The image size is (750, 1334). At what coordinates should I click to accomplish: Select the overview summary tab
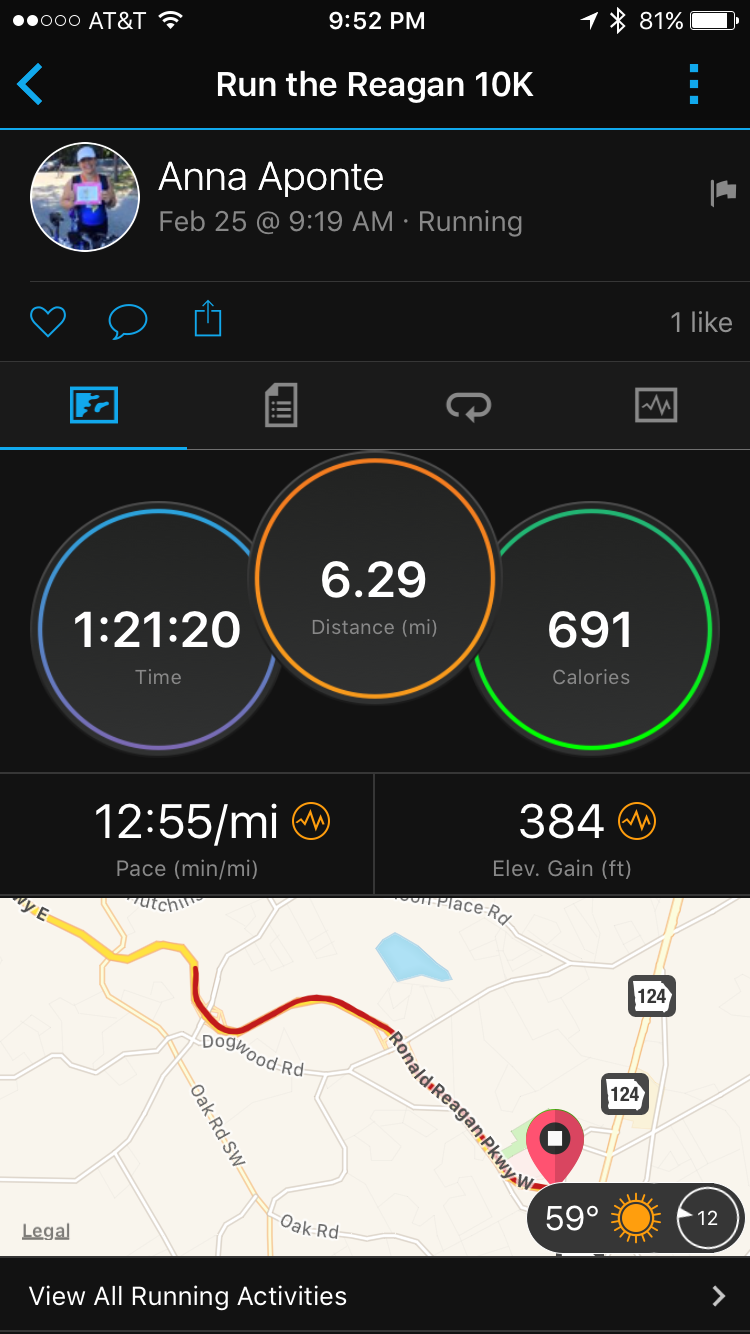(94, 406)
